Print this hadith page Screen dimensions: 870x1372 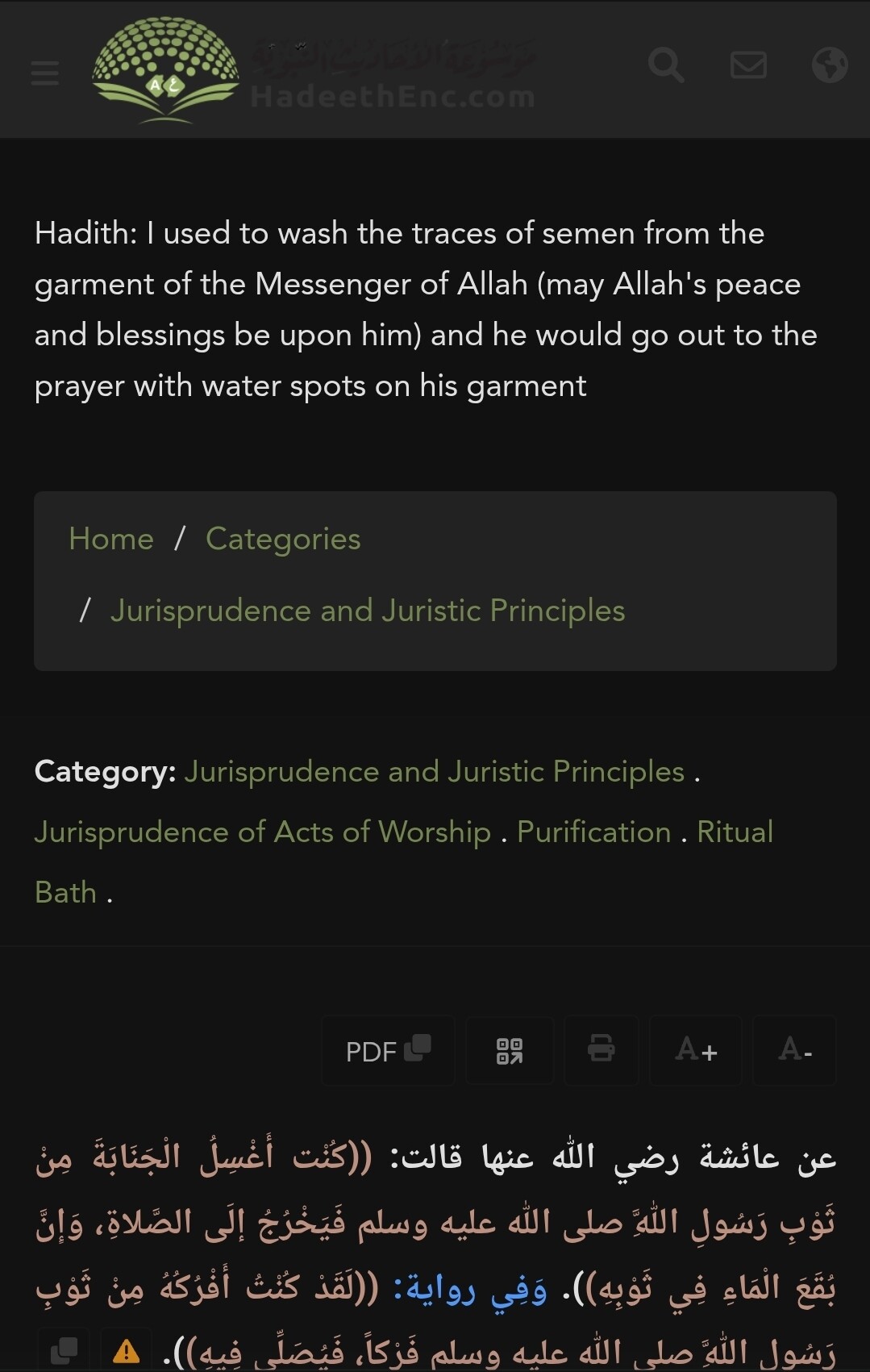point(602,1050)
